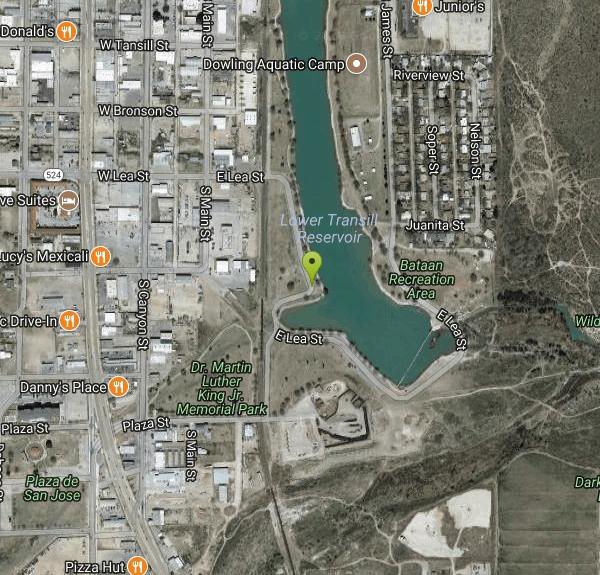Tap the Pizza Hut restaurant marker
The height and width of the screenshot is (575, 600).
[x=137, y=566]
